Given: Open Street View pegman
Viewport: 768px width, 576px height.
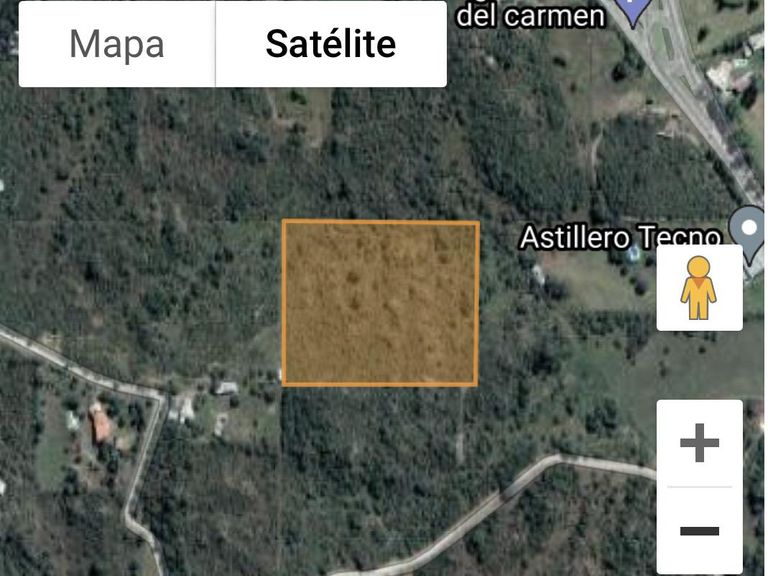Looking at the screenshot, I should [x=699, y=288].
